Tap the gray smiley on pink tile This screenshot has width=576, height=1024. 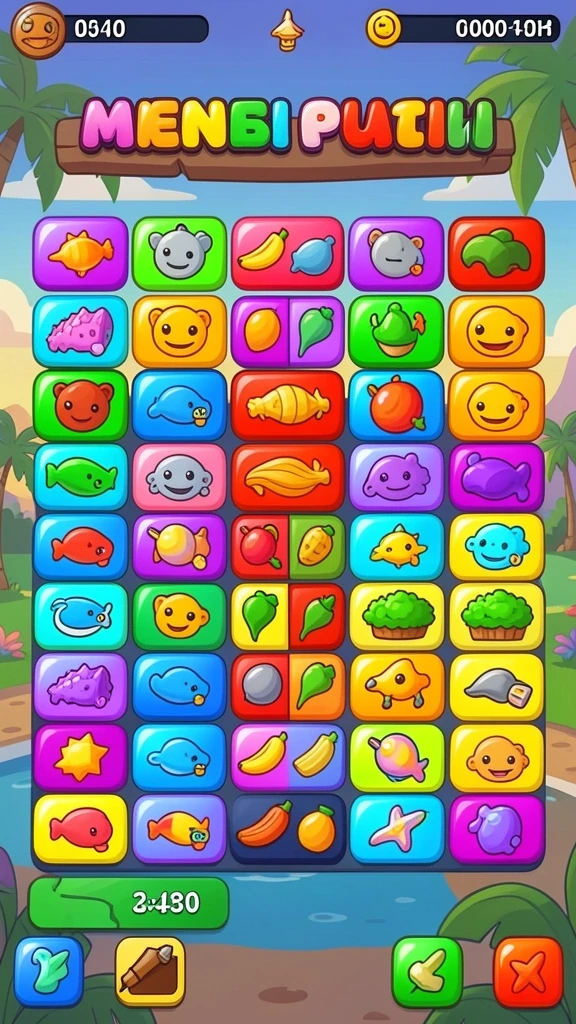(x=179, y=477)
